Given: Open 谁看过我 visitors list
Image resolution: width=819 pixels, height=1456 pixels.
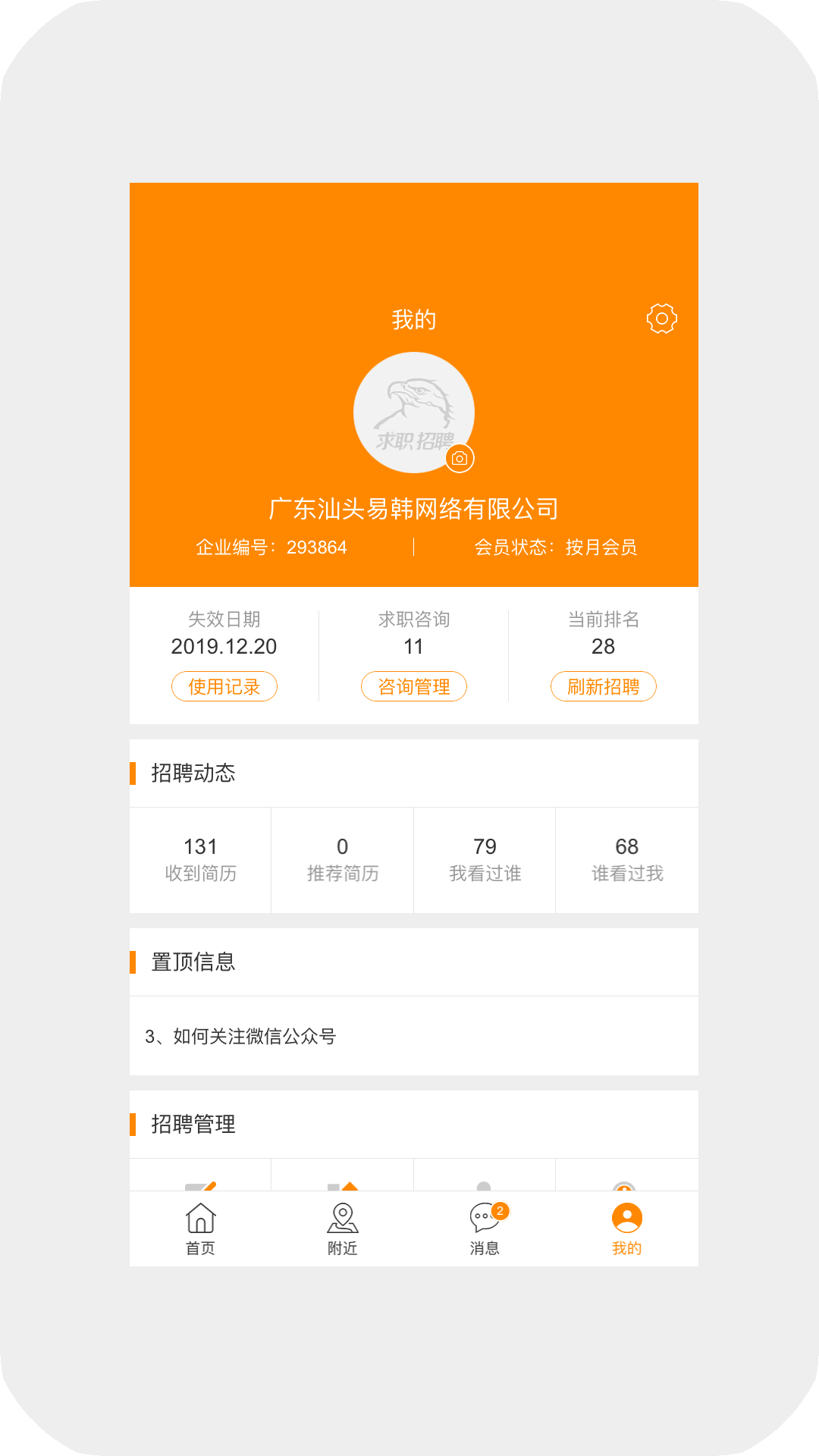Looking at the screenshot, I should pyautogui.click(x=627, y=860).
